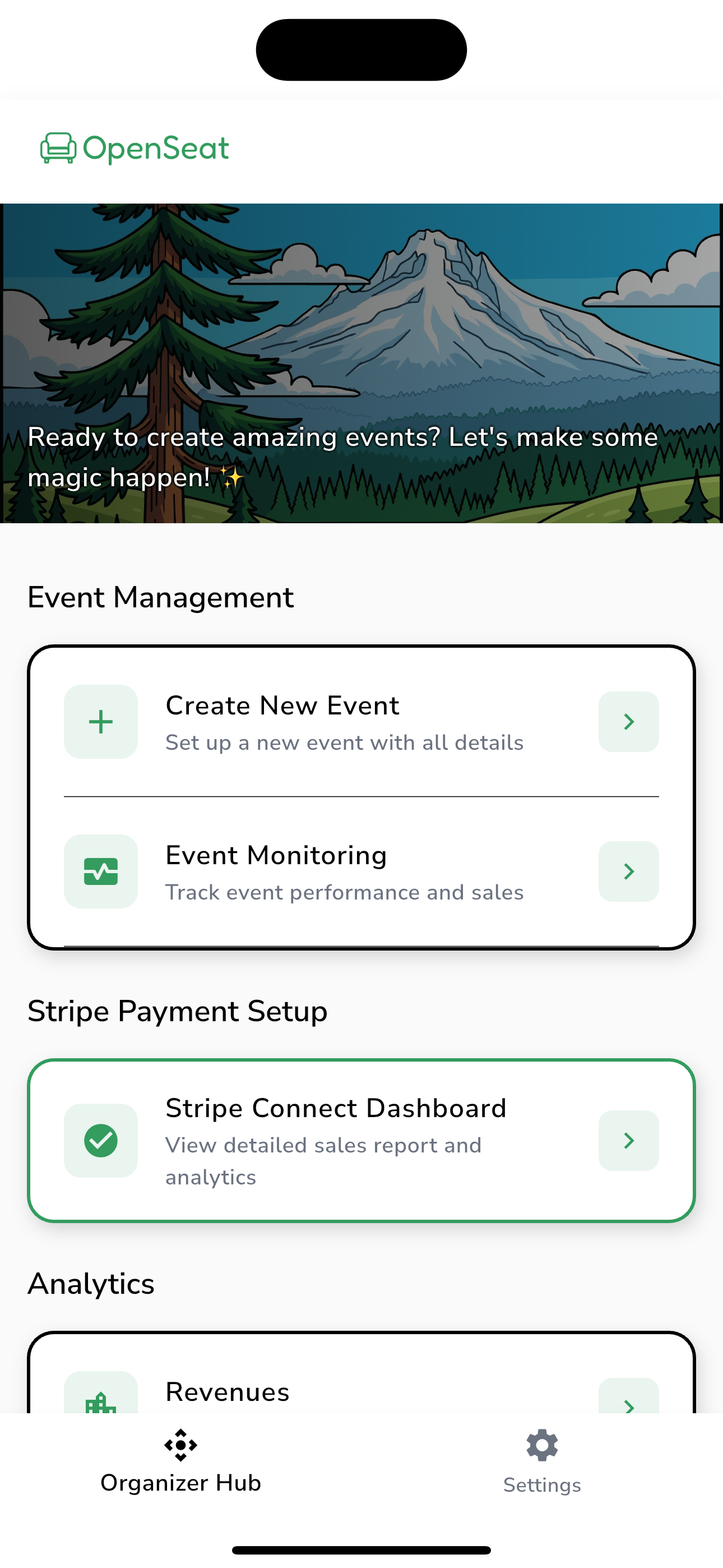Tap the OpenSeat wordmark text
Image resolution: width=723 pixels, height=1568 pixels.
click(155, 147)
